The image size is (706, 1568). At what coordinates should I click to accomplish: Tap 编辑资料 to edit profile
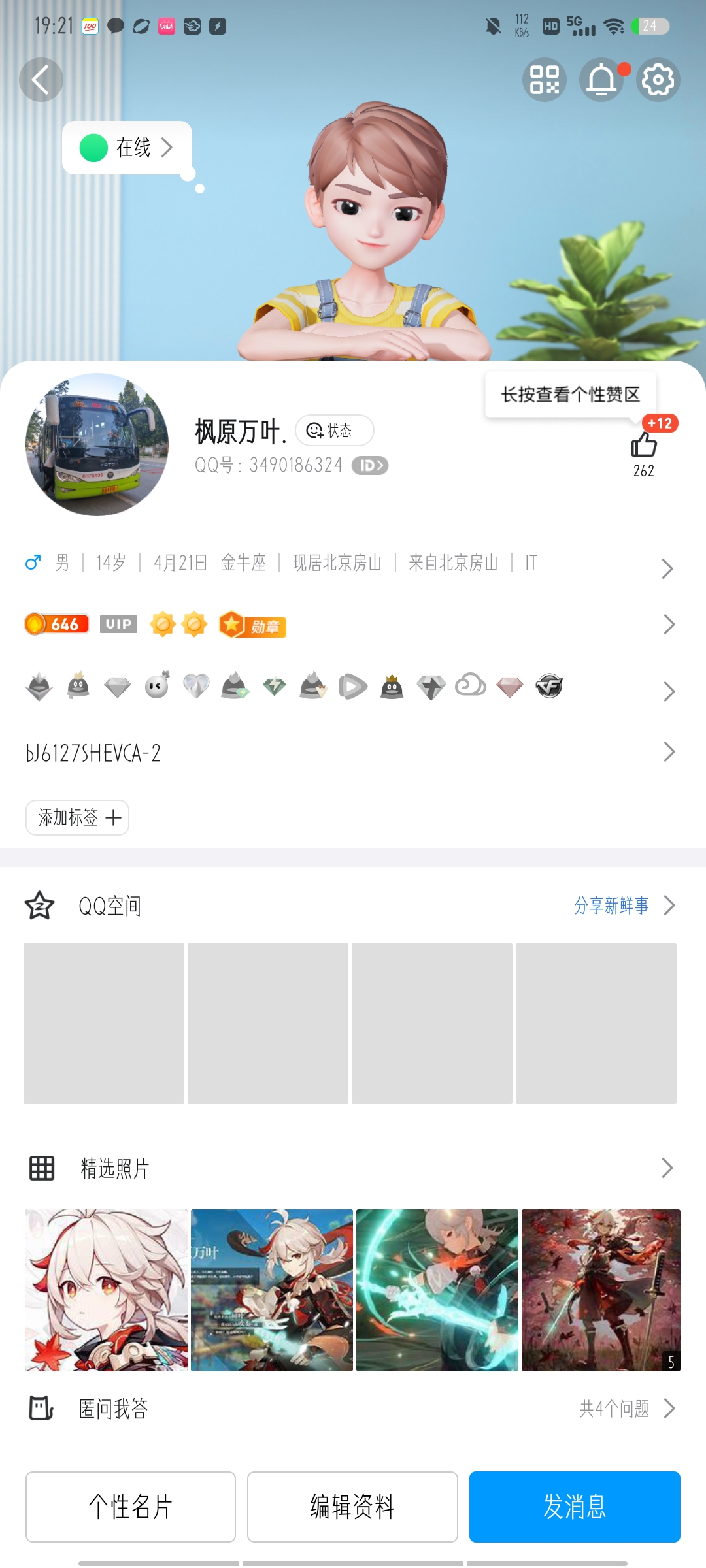tap(352, 1507)
